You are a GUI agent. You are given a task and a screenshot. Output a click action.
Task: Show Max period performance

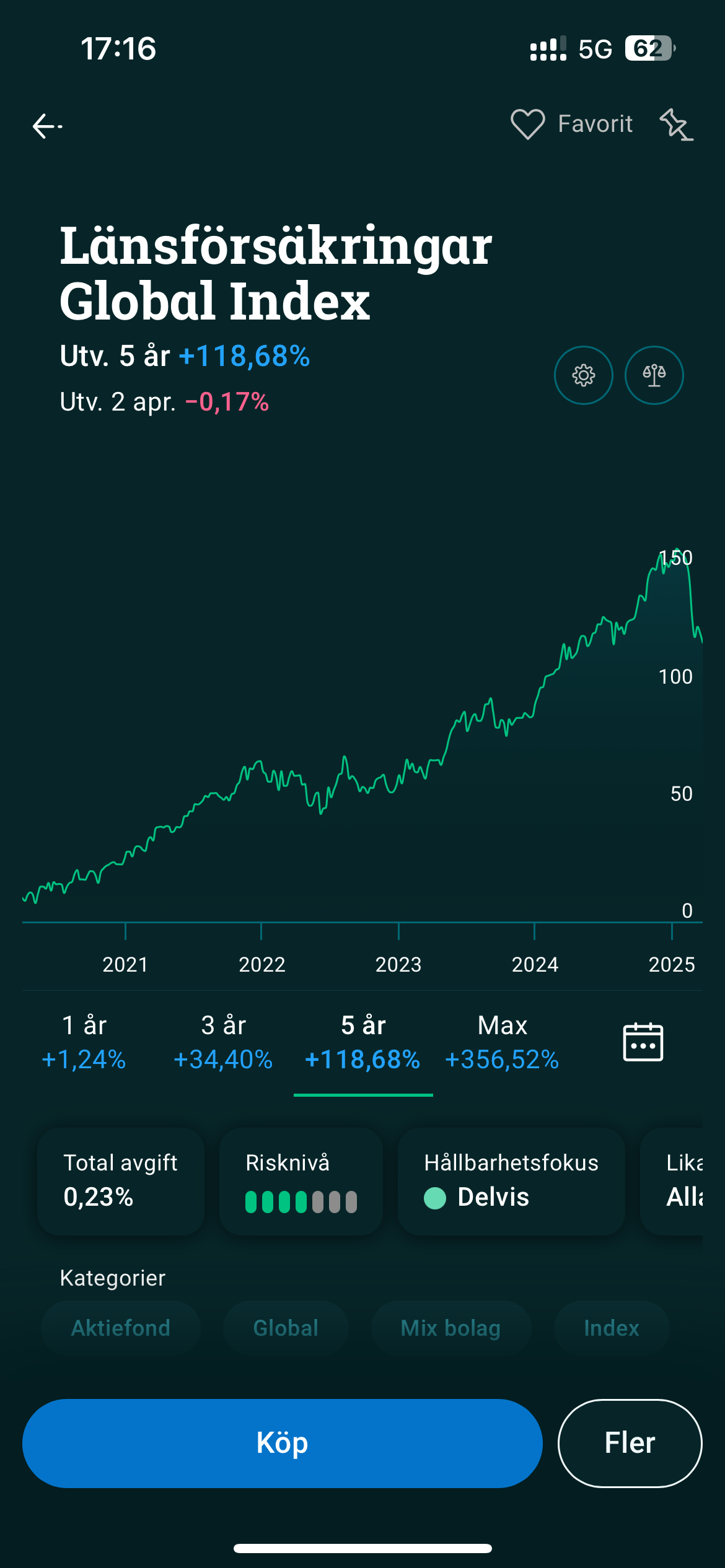502,1042
